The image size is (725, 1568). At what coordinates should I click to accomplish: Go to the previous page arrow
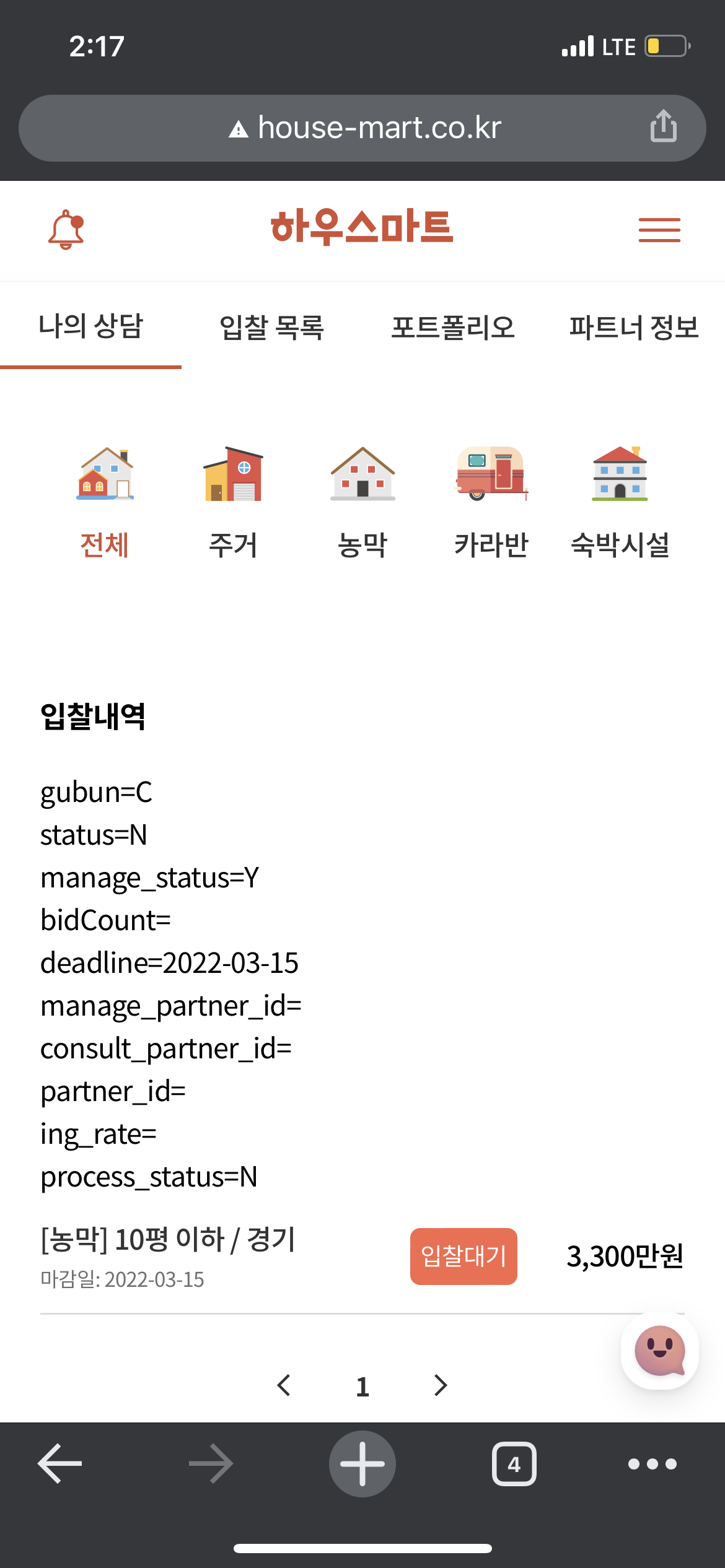(x=284, y=1385)
